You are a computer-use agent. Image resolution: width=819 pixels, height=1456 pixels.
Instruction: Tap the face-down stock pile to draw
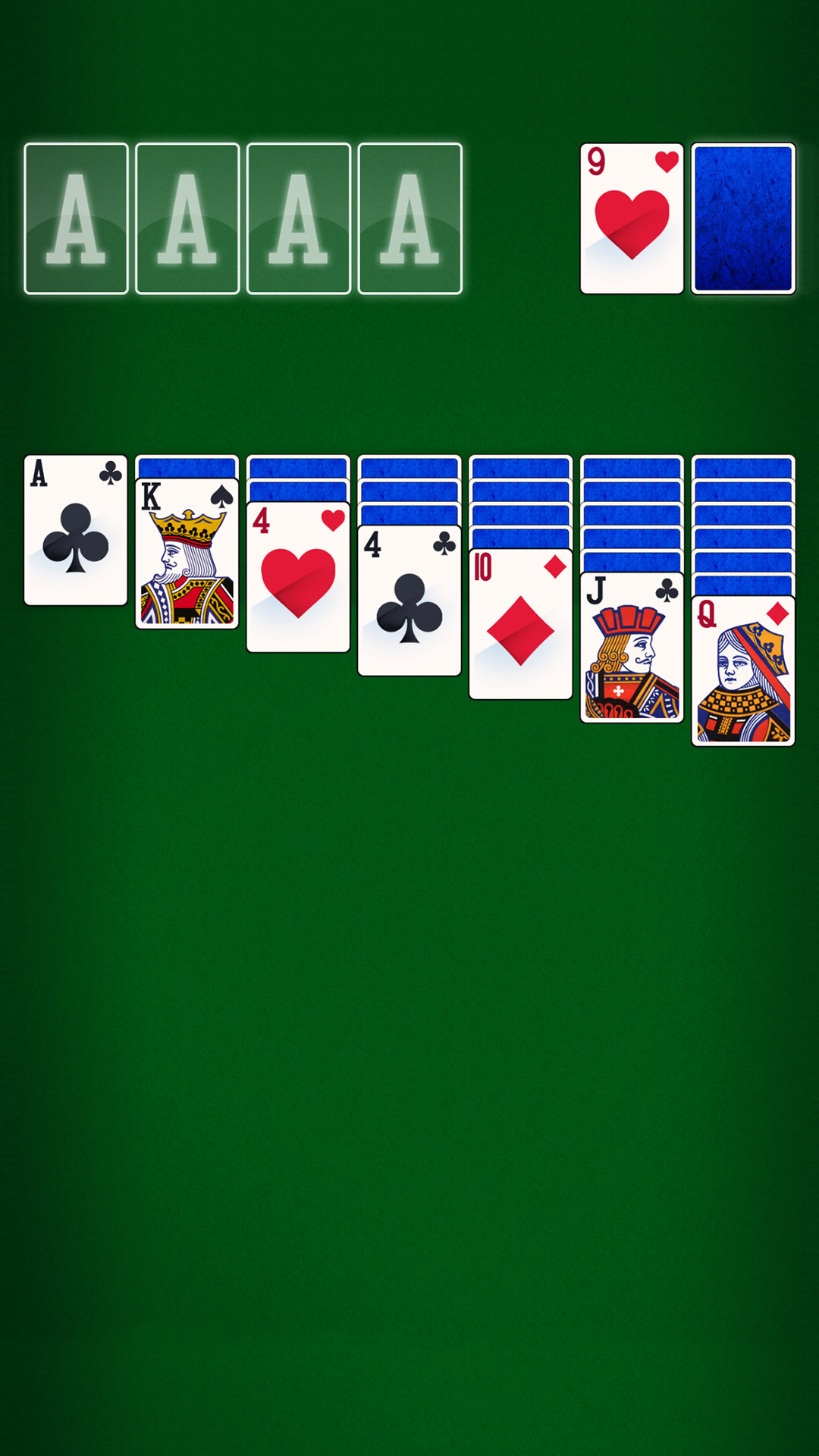click(x=742, y=218)
